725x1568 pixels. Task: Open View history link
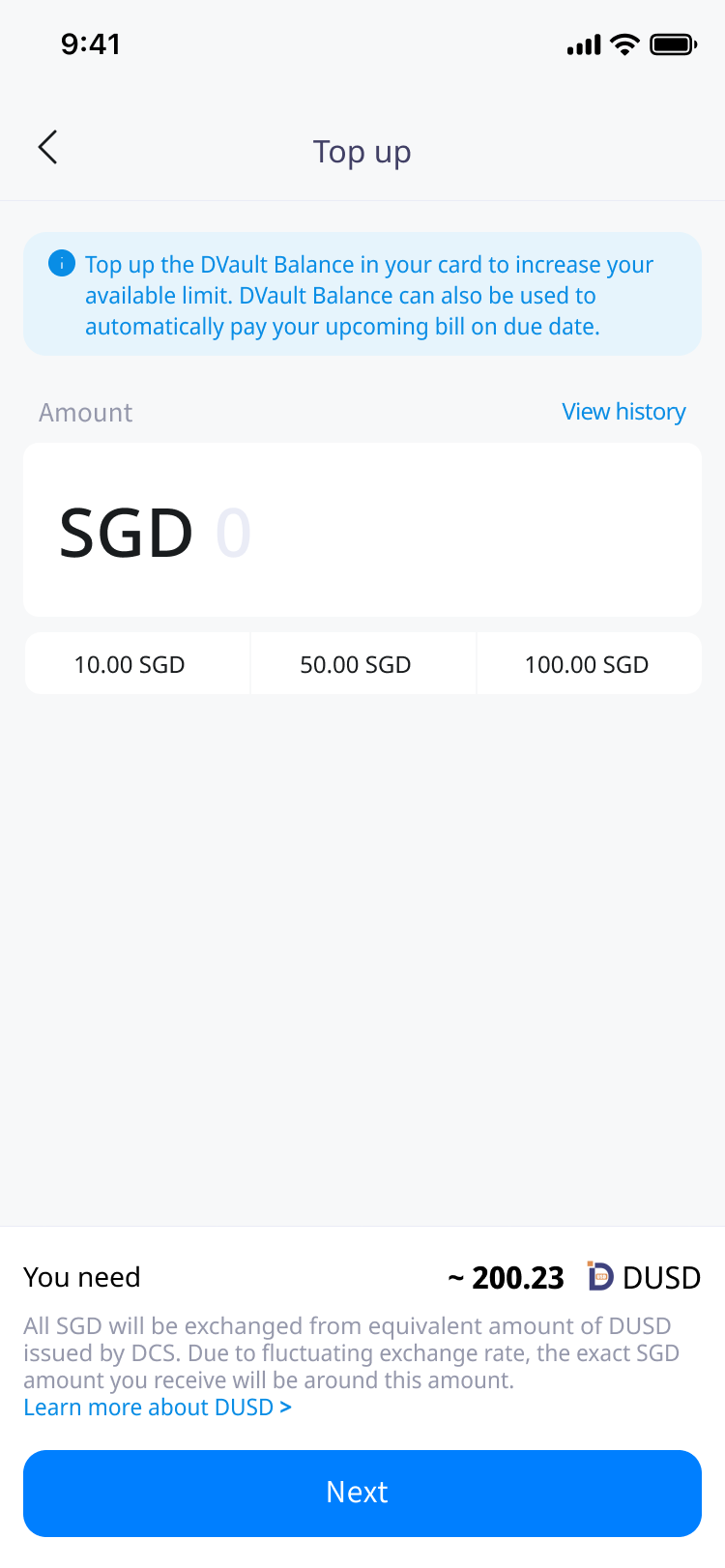(x=623, y=412)
